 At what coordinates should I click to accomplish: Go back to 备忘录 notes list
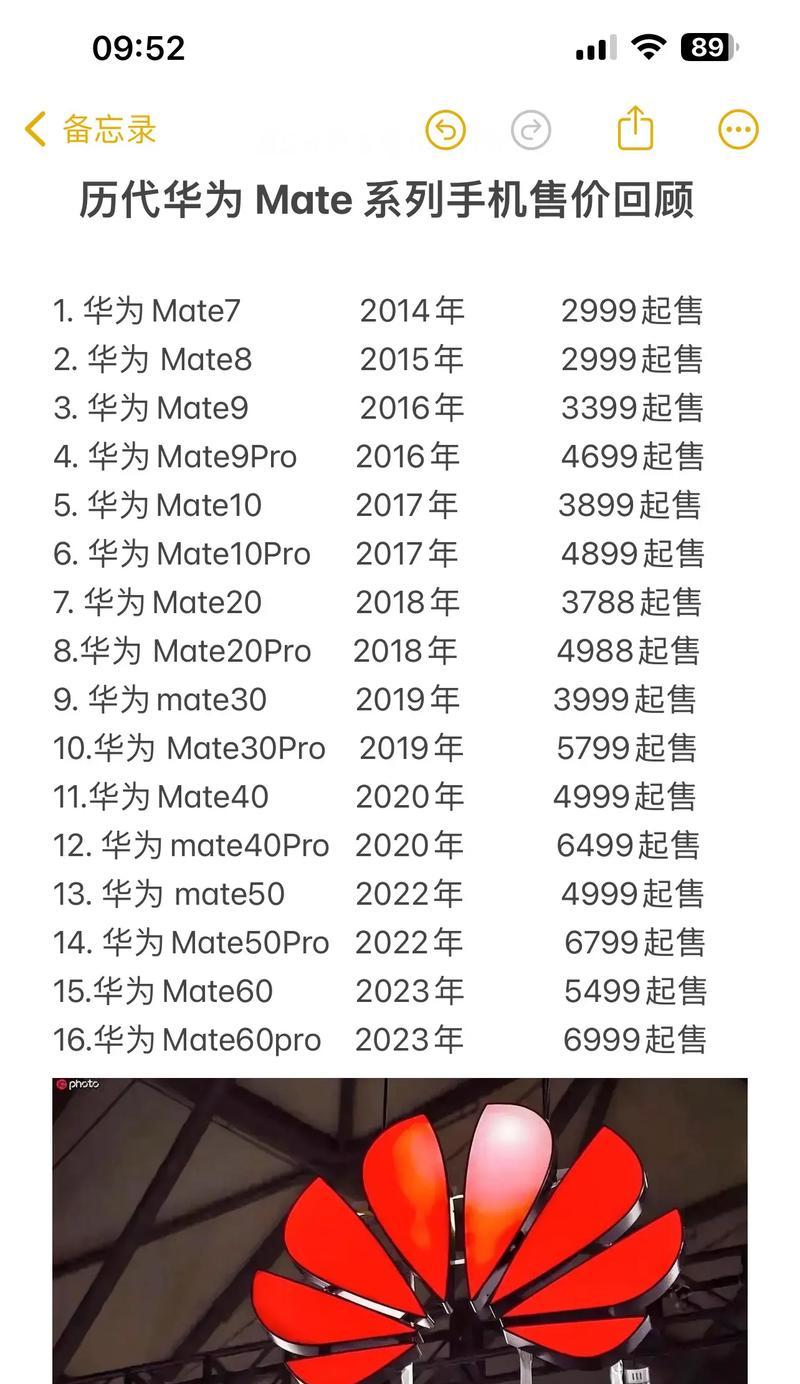pos(90,130)
